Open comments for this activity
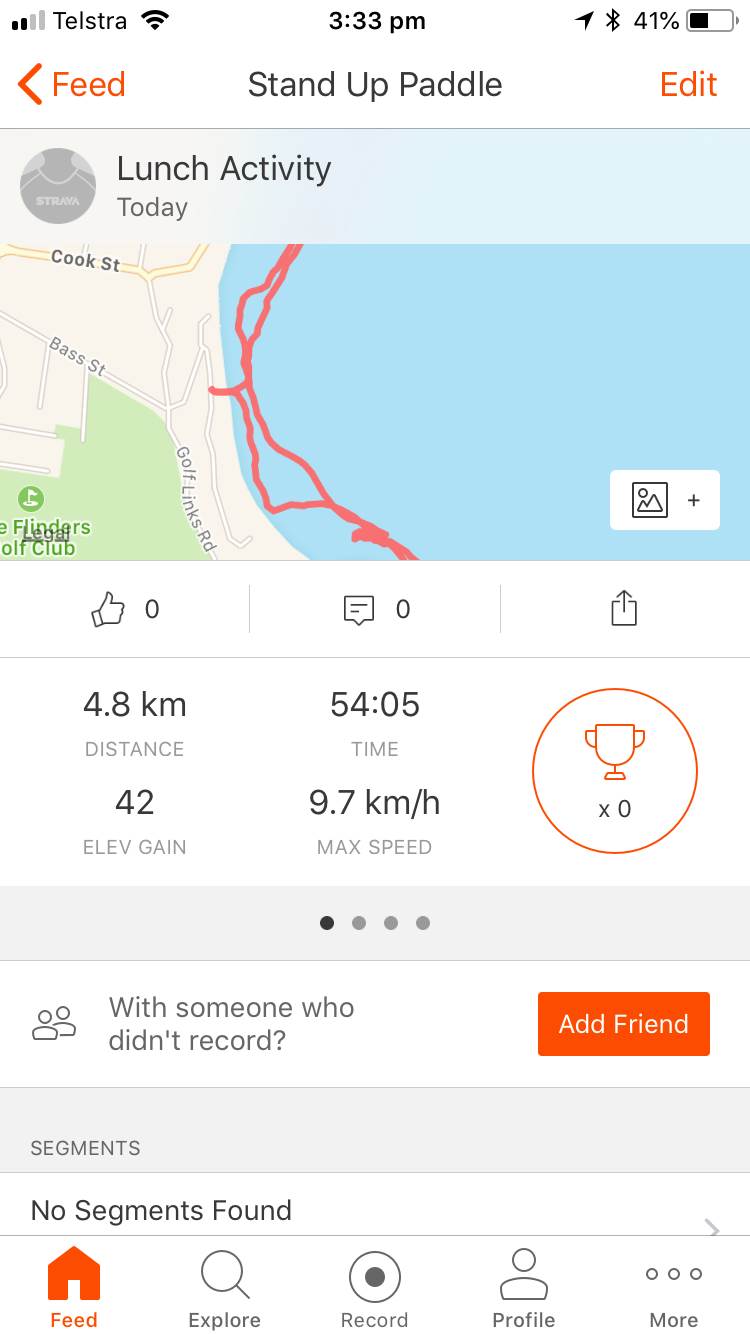Screen dimensions: 750x1334 tap(359, 609)
